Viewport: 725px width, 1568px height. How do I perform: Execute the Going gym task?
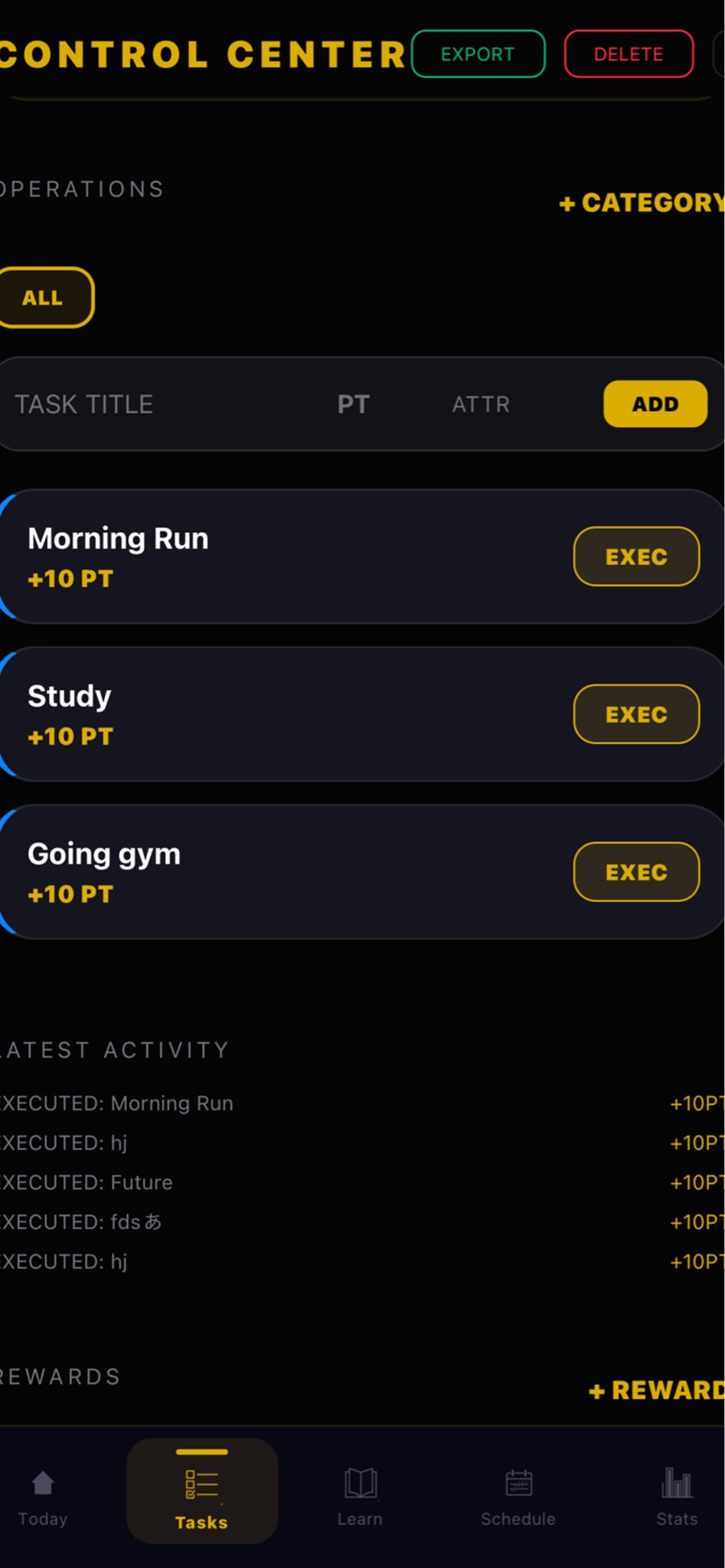click(x=636, y=872)
